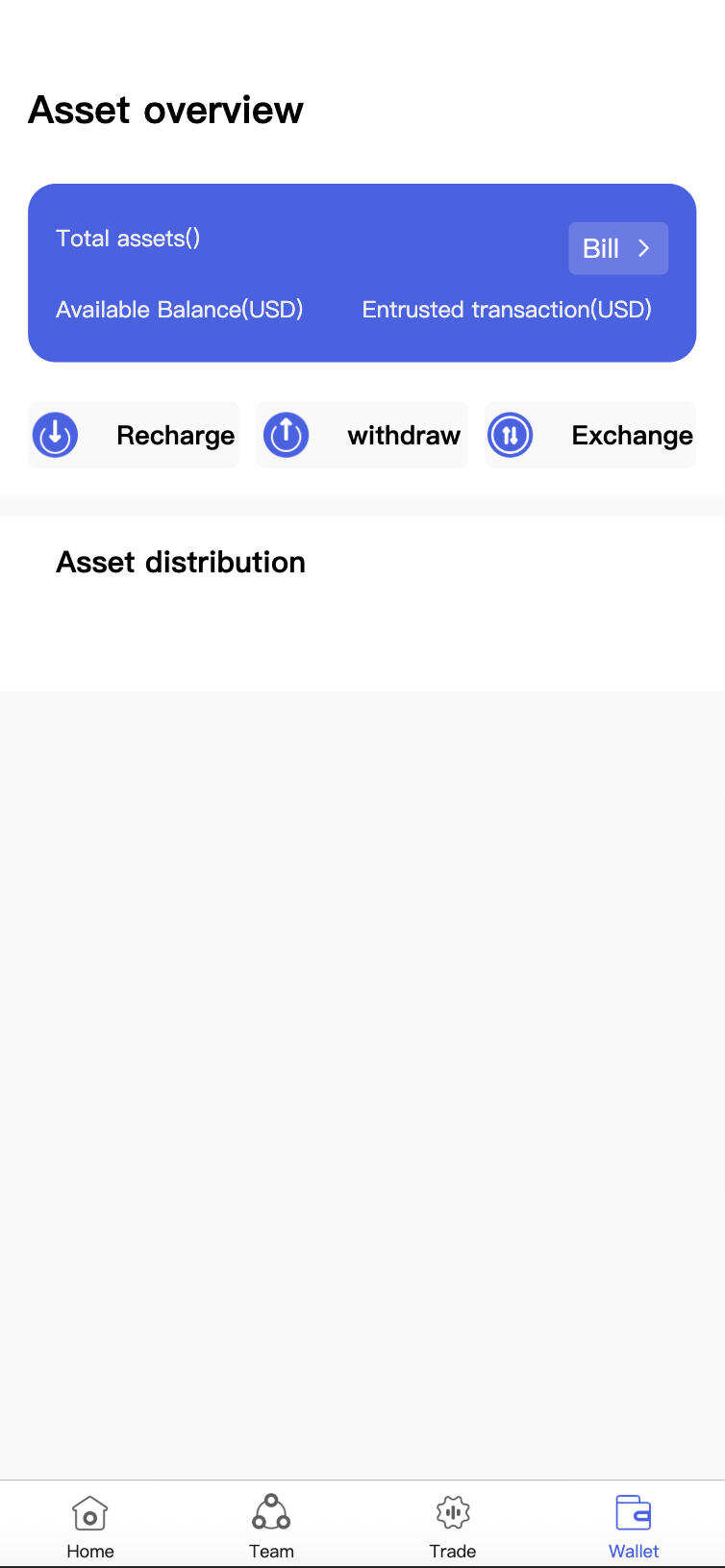Image resolution: width=725 pixels, height=1568 pixels.
Task: Click the Trade gear icon
Action: pos(452,1513)
